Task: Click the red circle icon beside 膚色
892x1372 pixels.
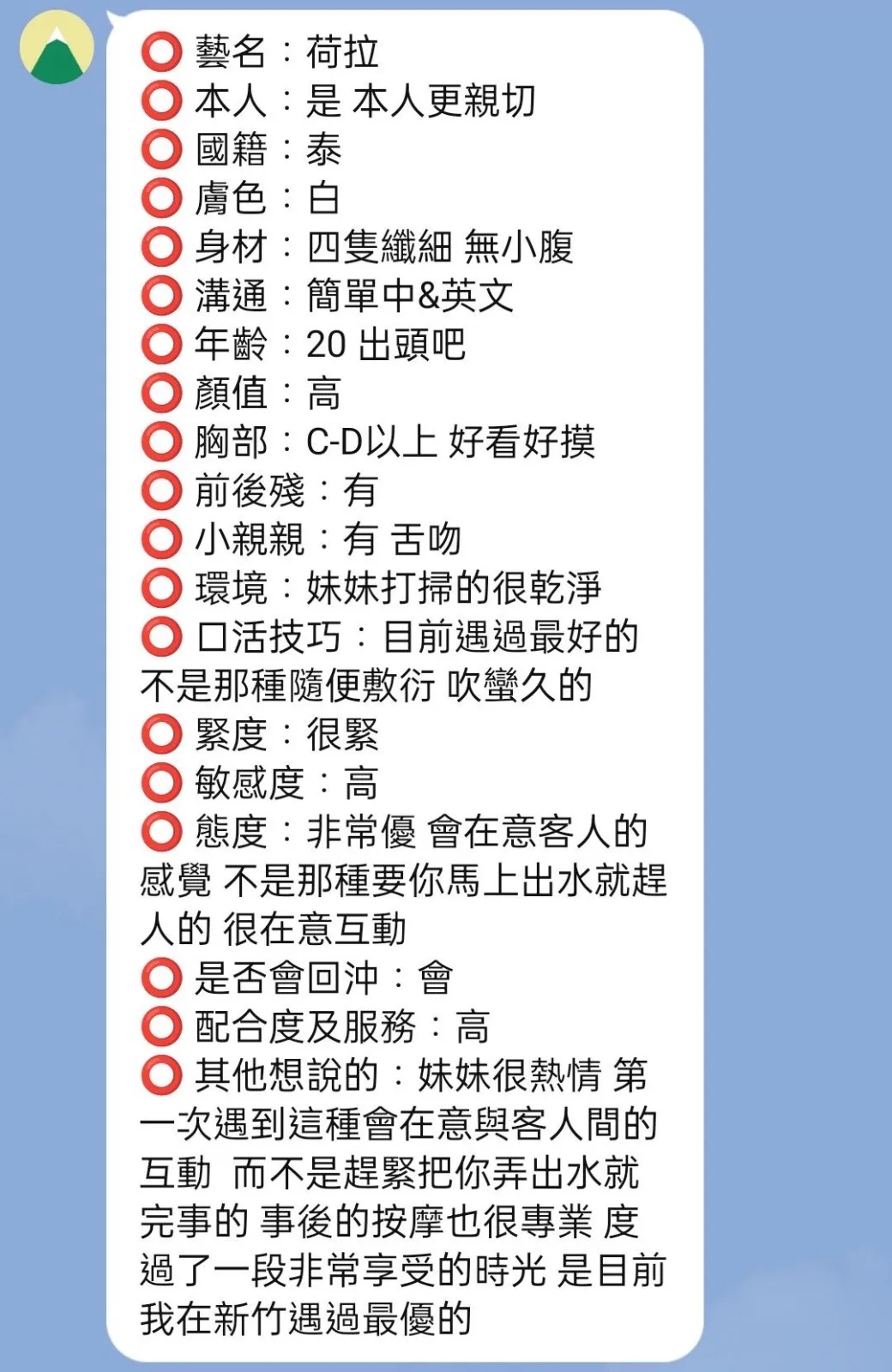Action: pos(159,196)
